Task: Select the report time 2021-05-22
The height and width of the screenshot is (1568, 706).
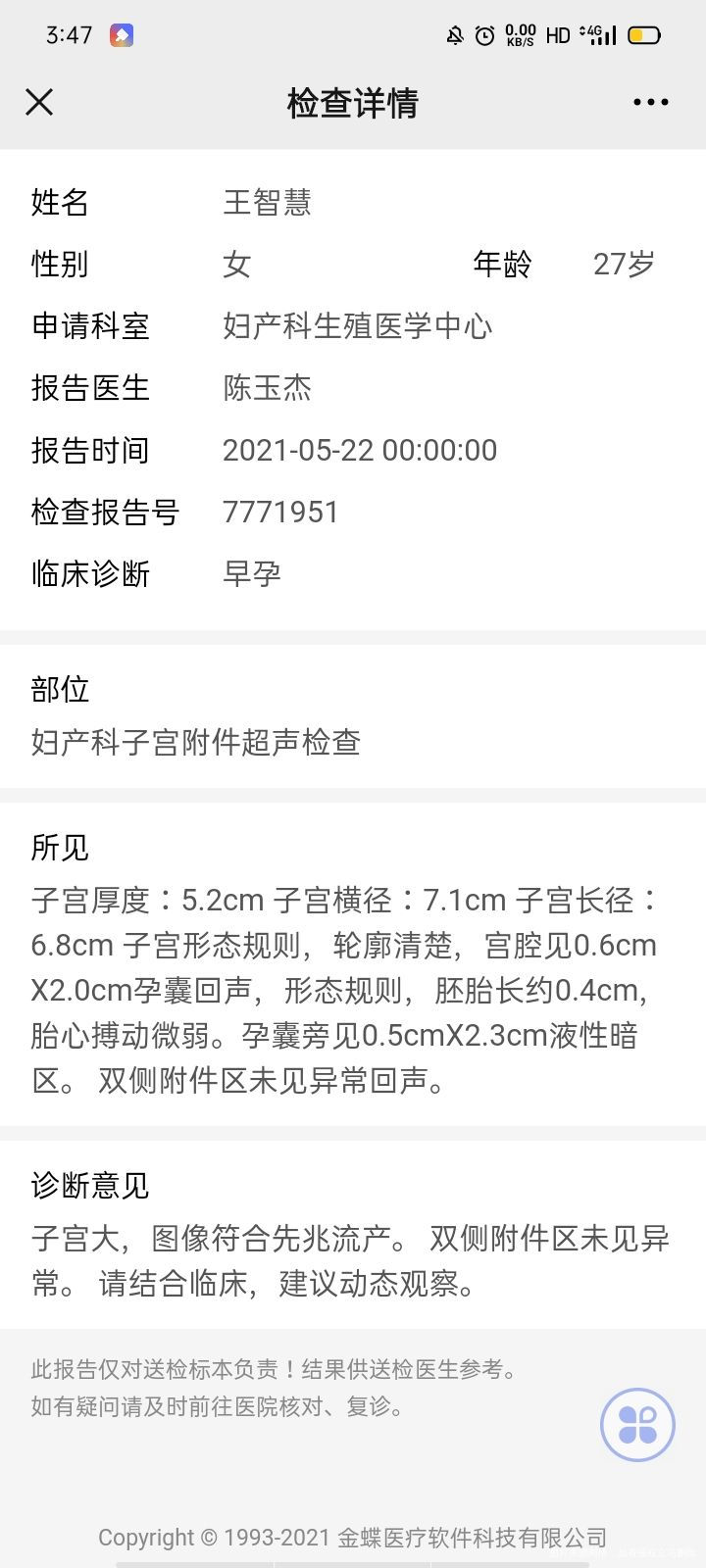Action: (361, 450)
